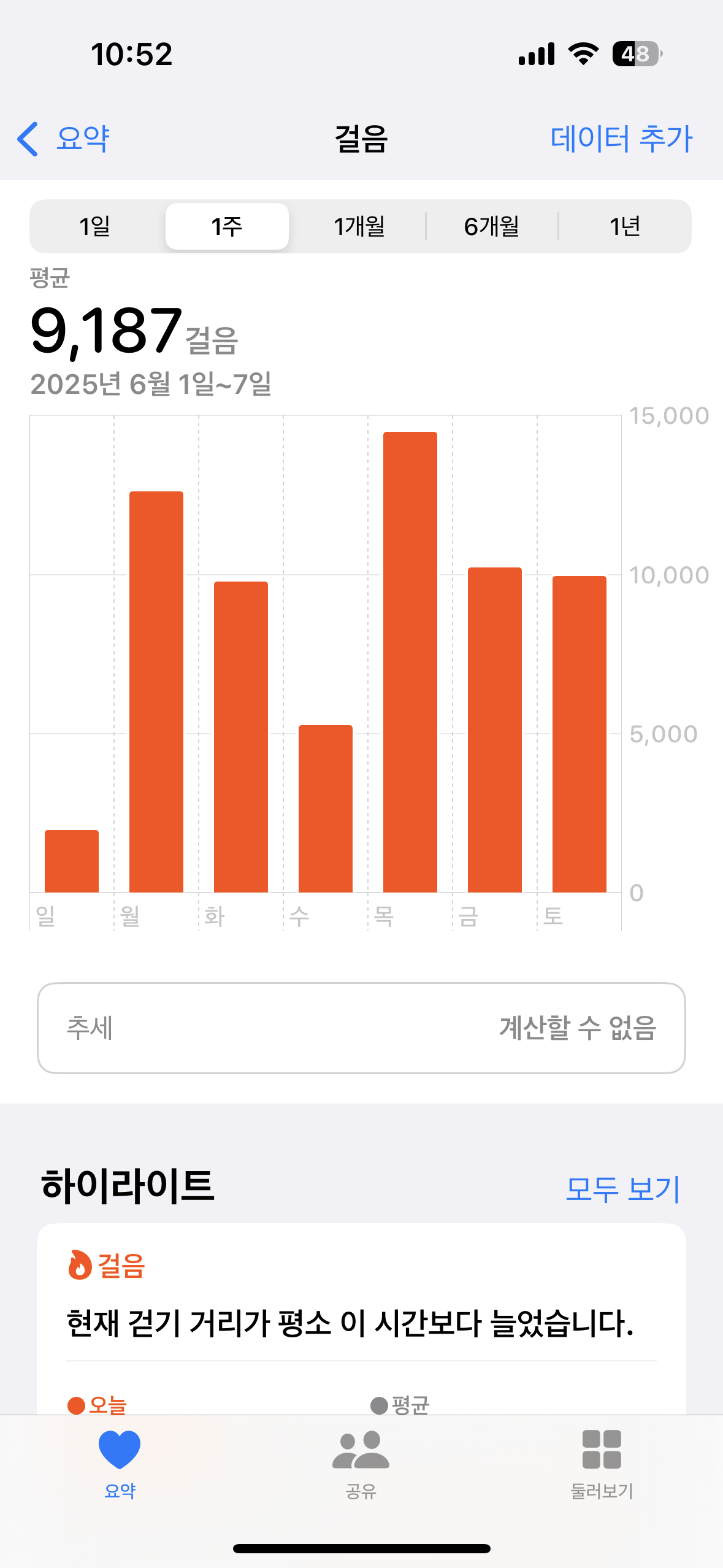Open the 요약 tab in bottom bar
The height and width of the screenshot is (1568, 723).
(x=120, y=1462)
